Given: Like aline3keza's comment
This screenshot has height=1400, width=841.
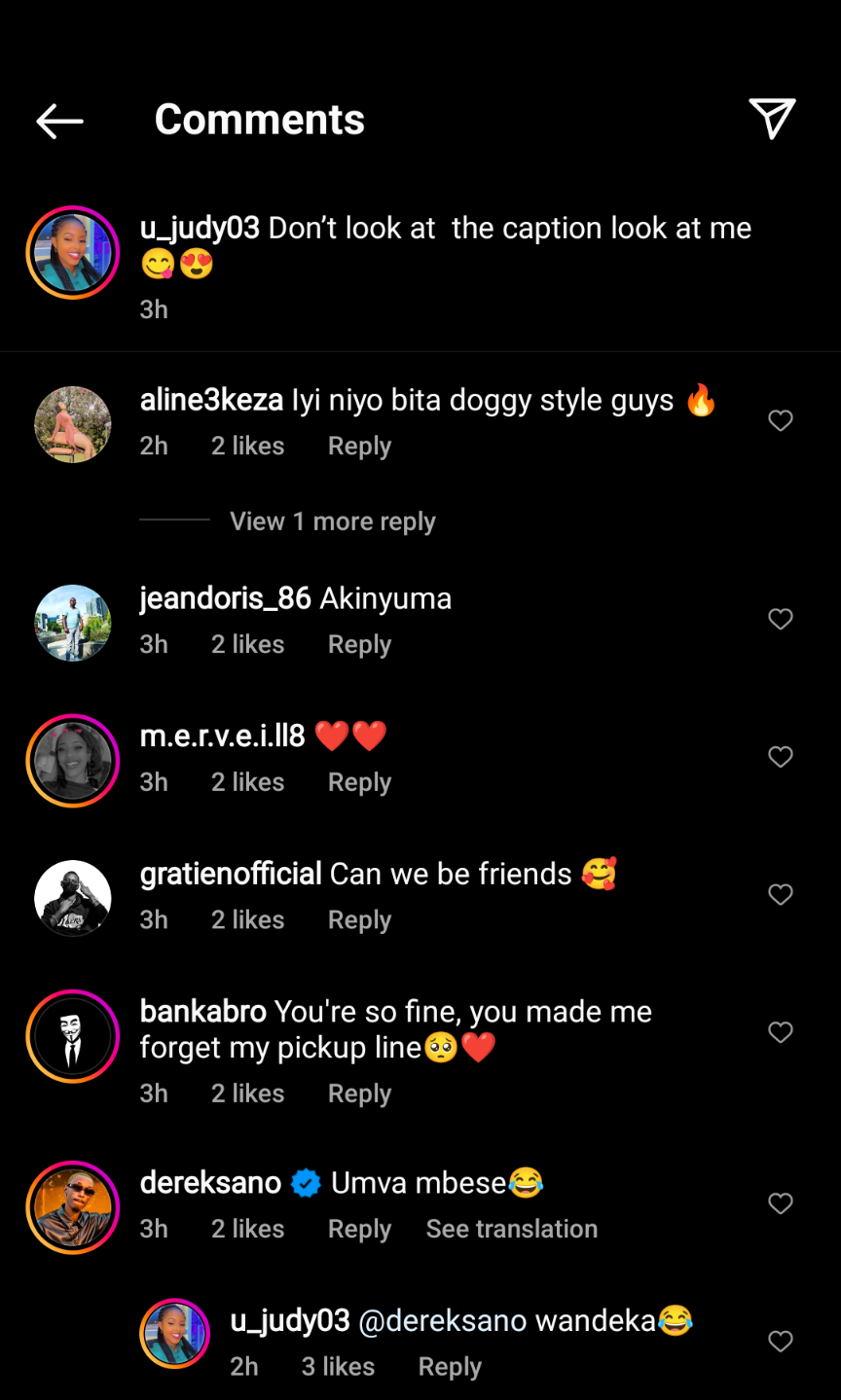Looking at the screenshot, I should pyautogui.click(x=781, y=420).
